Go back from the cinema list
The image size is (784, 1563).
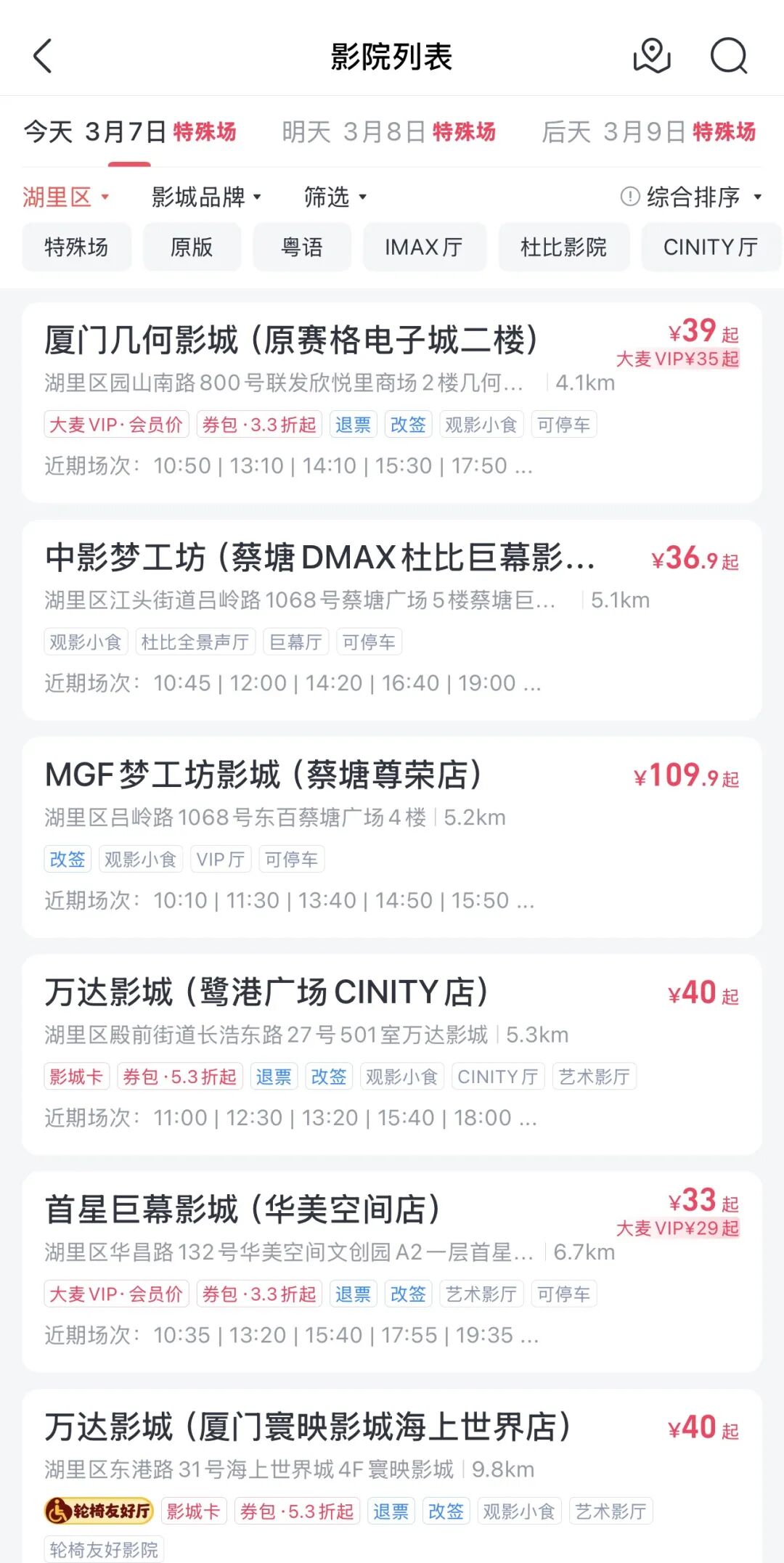[43, 56]
